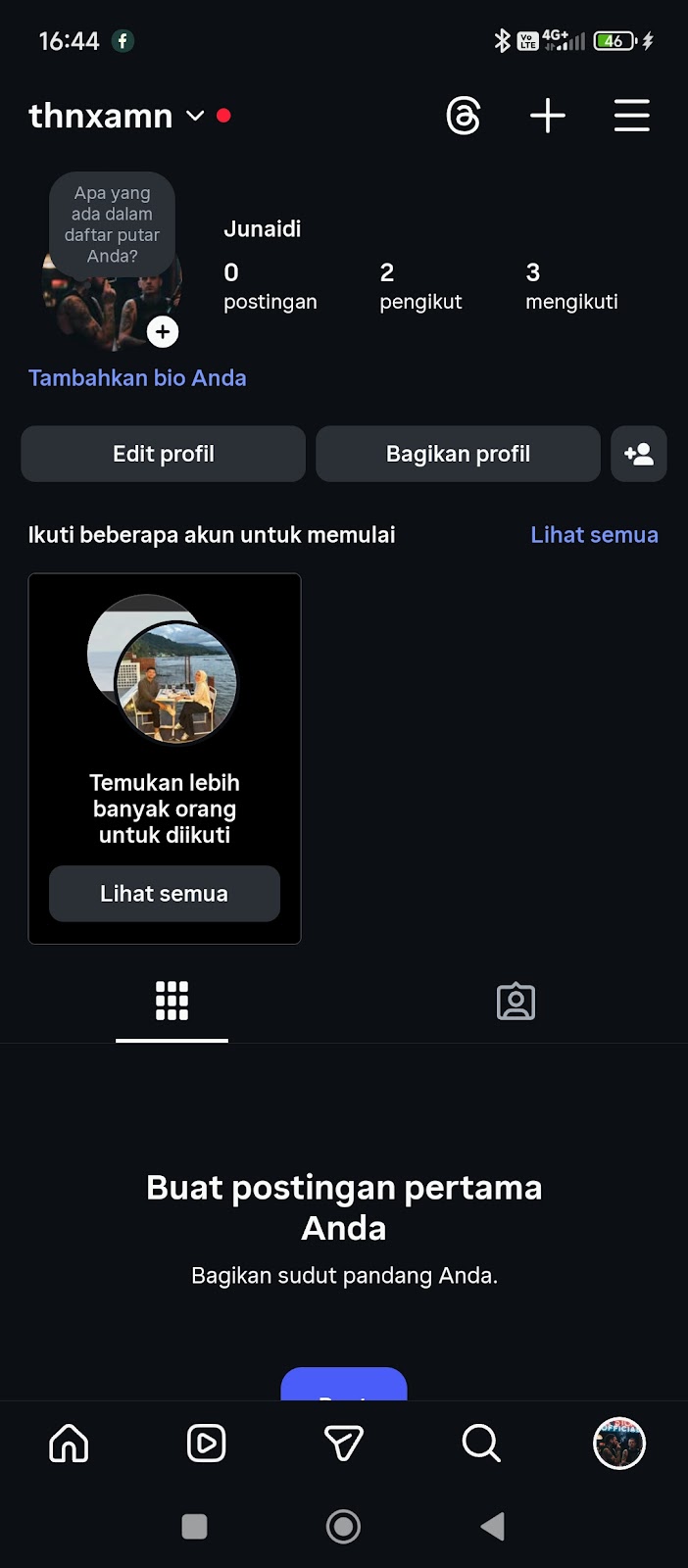Open the blue Lihat semua link

[x=594, y=535]
